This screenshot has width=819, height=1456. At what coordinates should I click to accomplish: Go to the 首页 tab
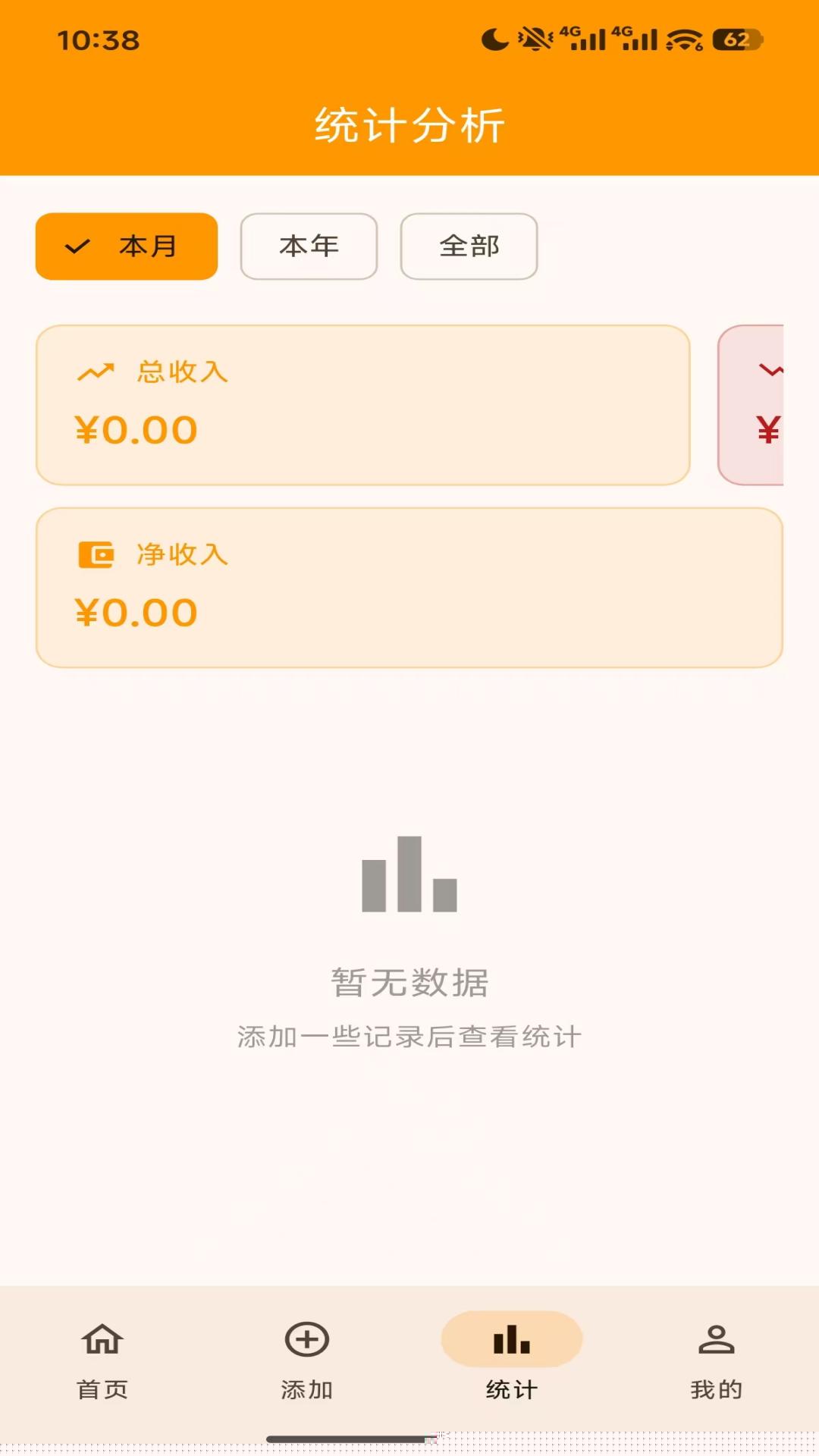(x=102, y=1359)
